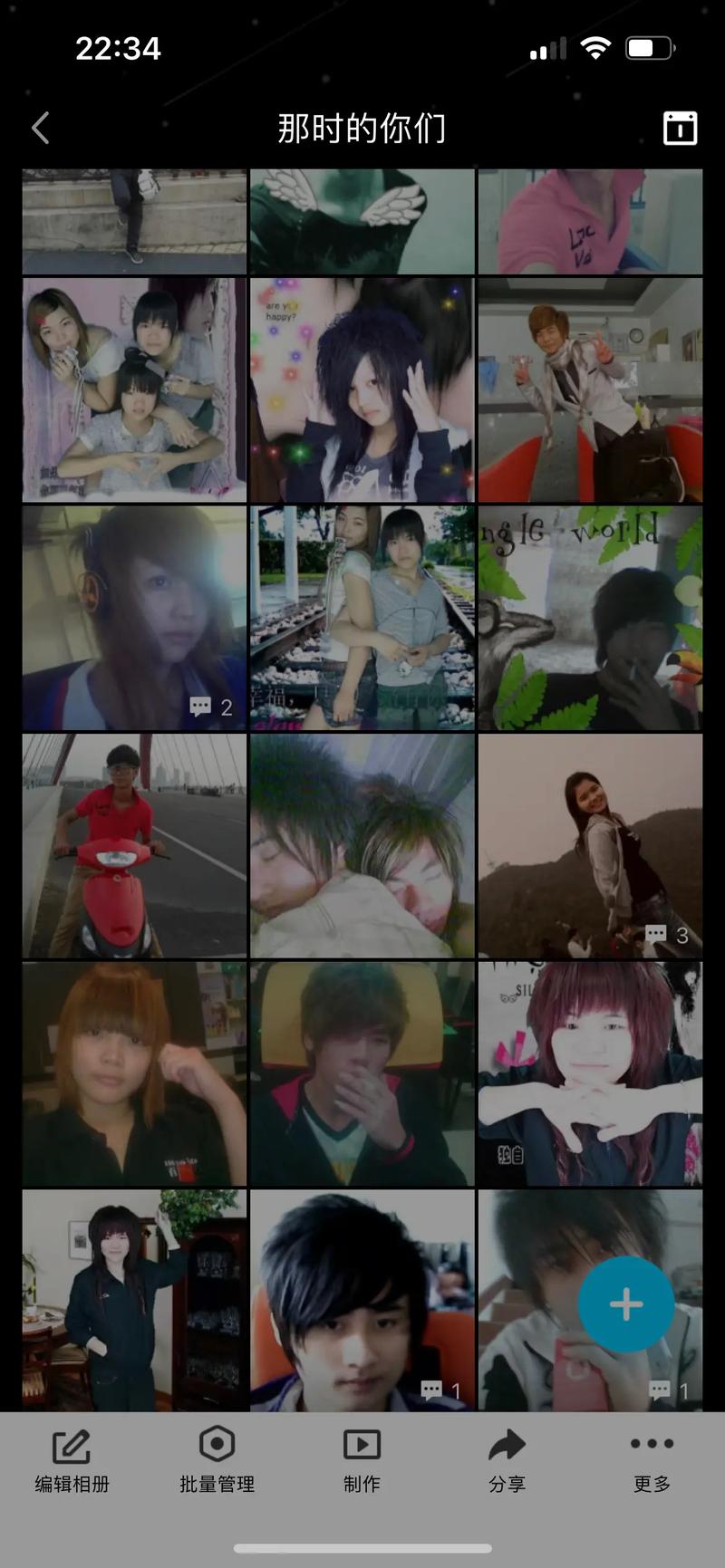View the peace-sign photo with red sofa

coord(590,390)
